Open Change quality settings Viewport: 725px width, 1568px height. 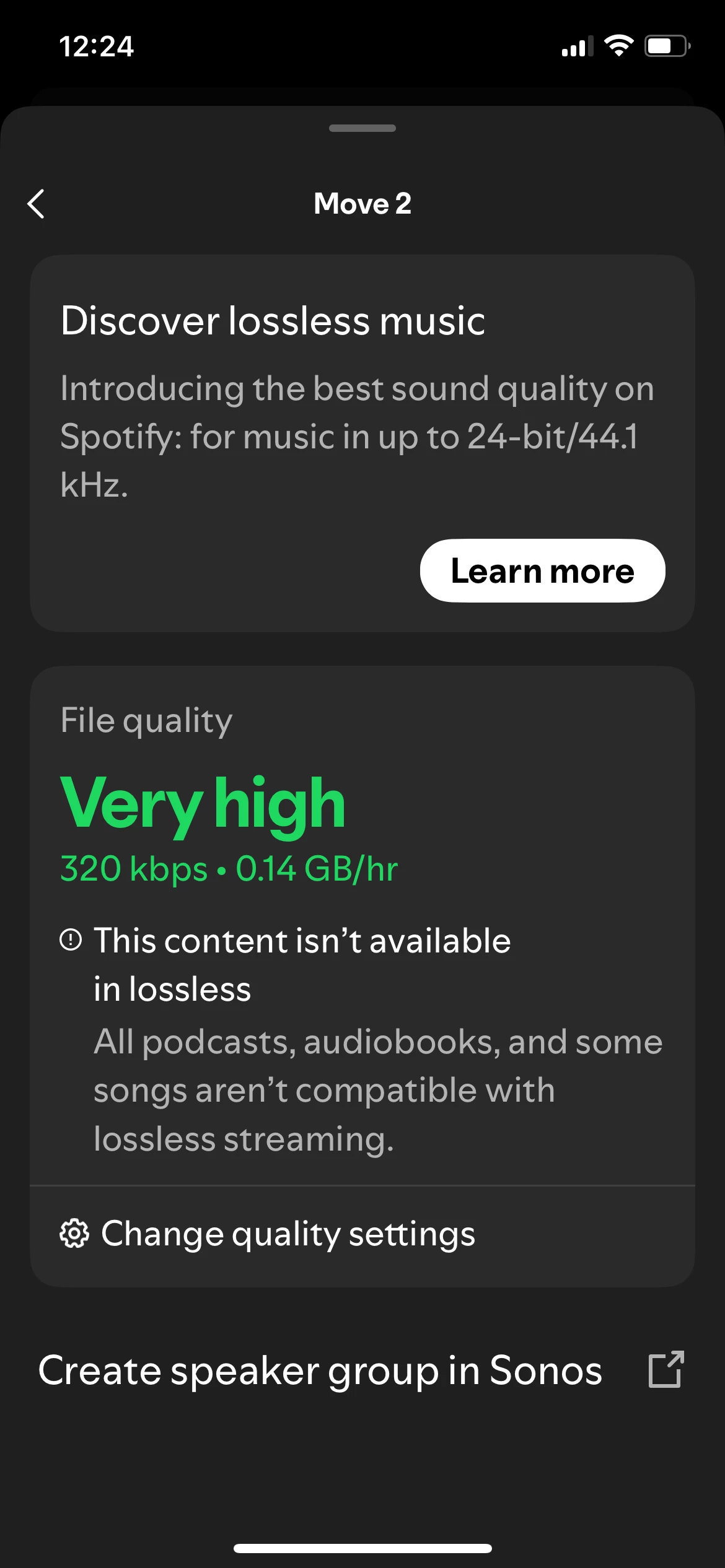(x=362, y=1234)
